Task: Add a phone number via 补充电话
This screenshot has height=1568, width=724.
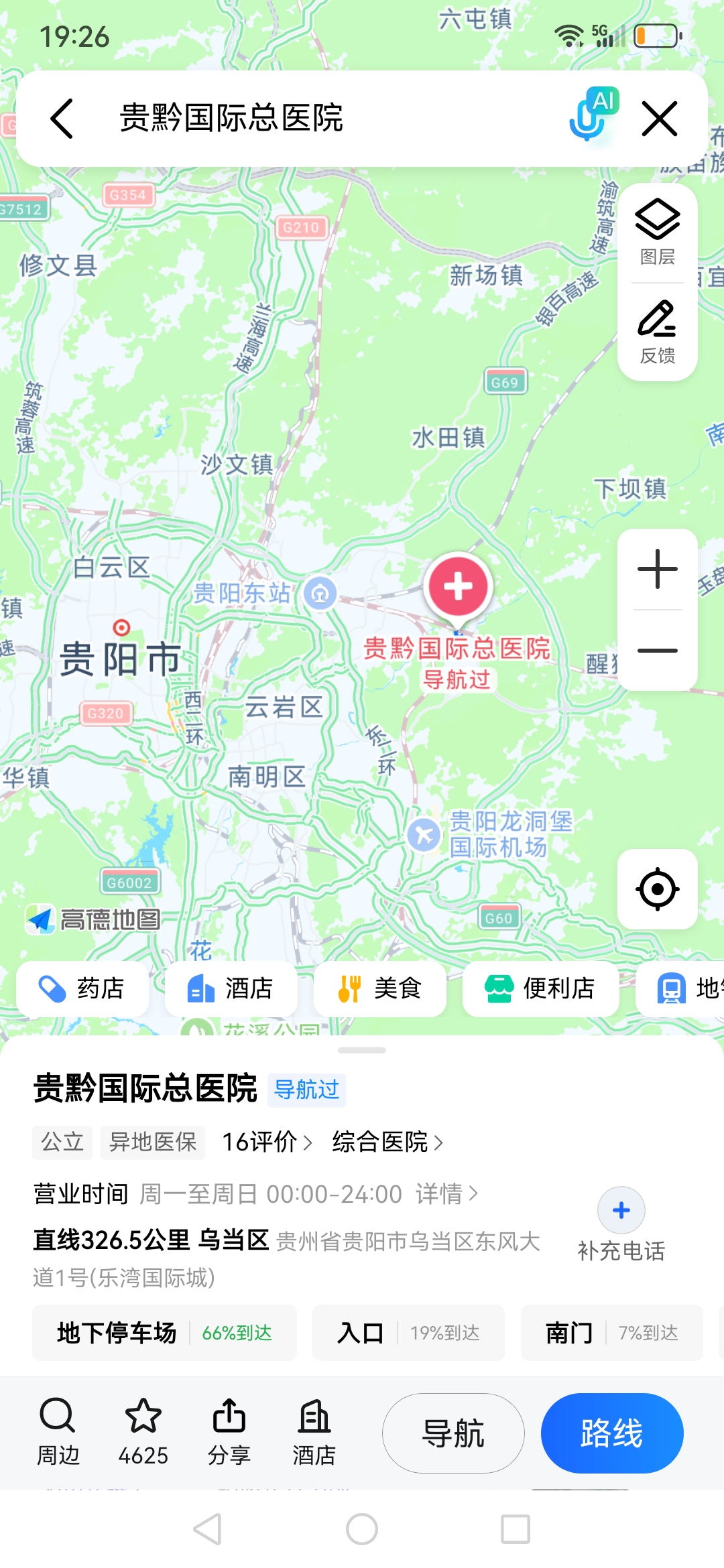Action: coord(621,1224)
